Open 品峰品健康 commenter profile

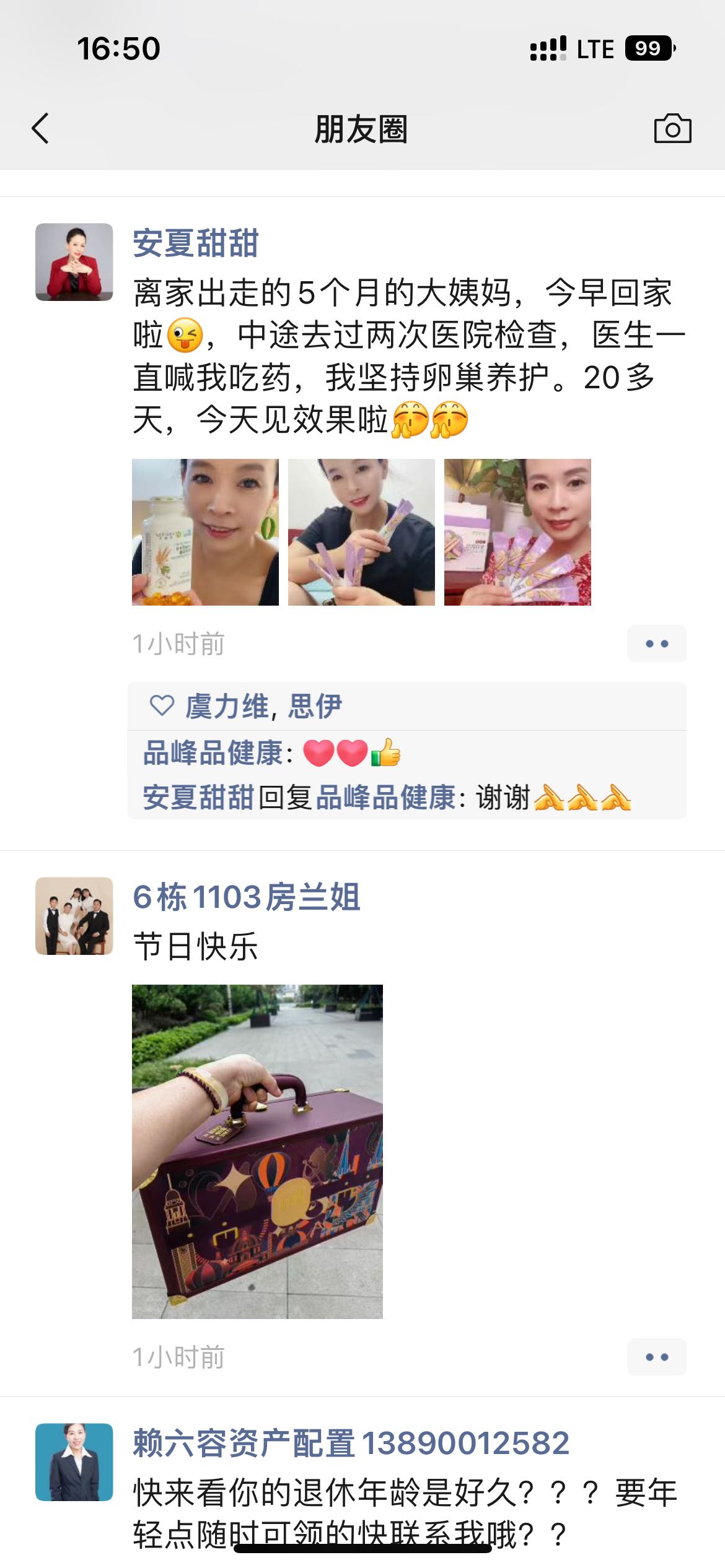pos(213,753)
